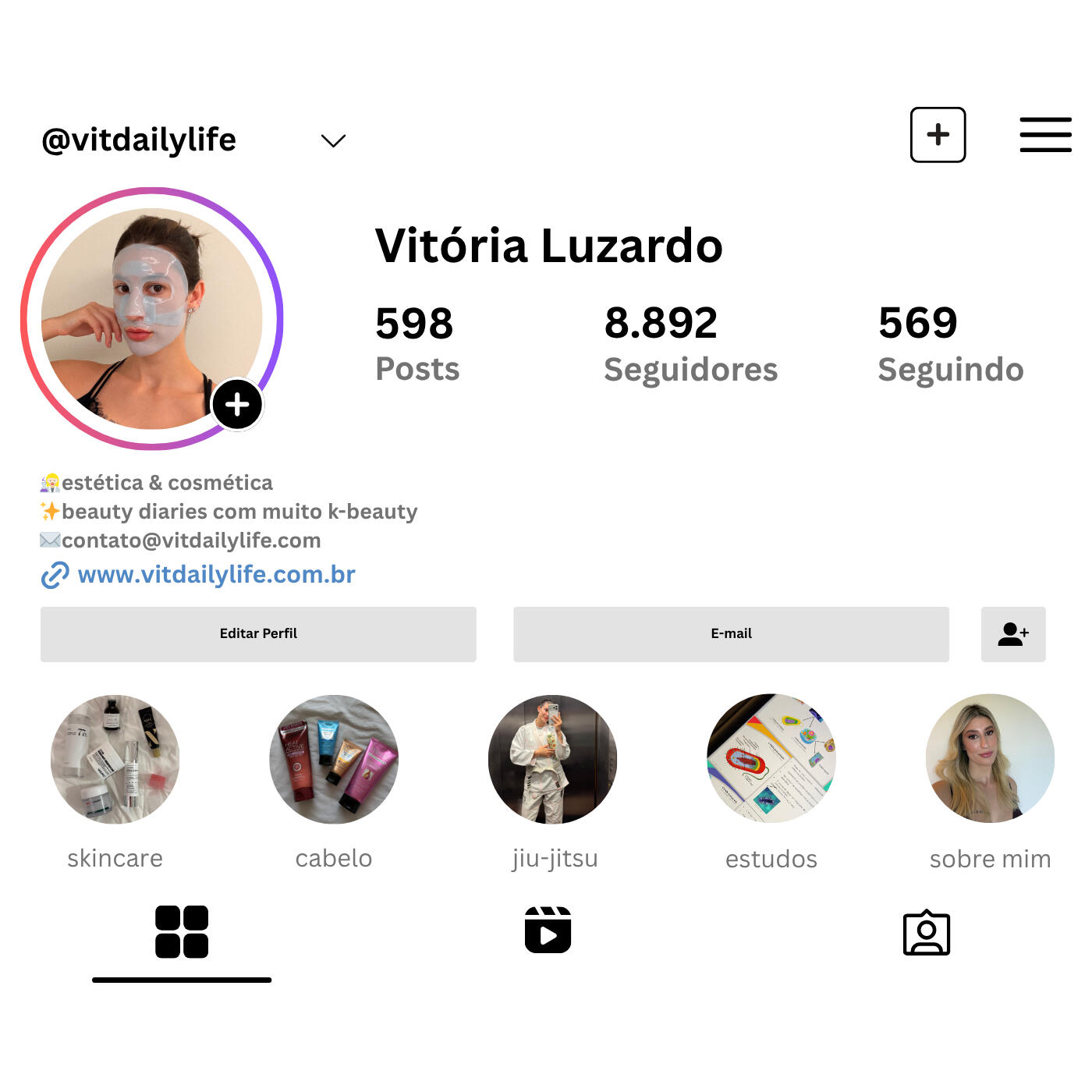This screenshot has width=1092, height=1092.
Task: Create a new post with plus icon
Action: (x=938, y=135)
